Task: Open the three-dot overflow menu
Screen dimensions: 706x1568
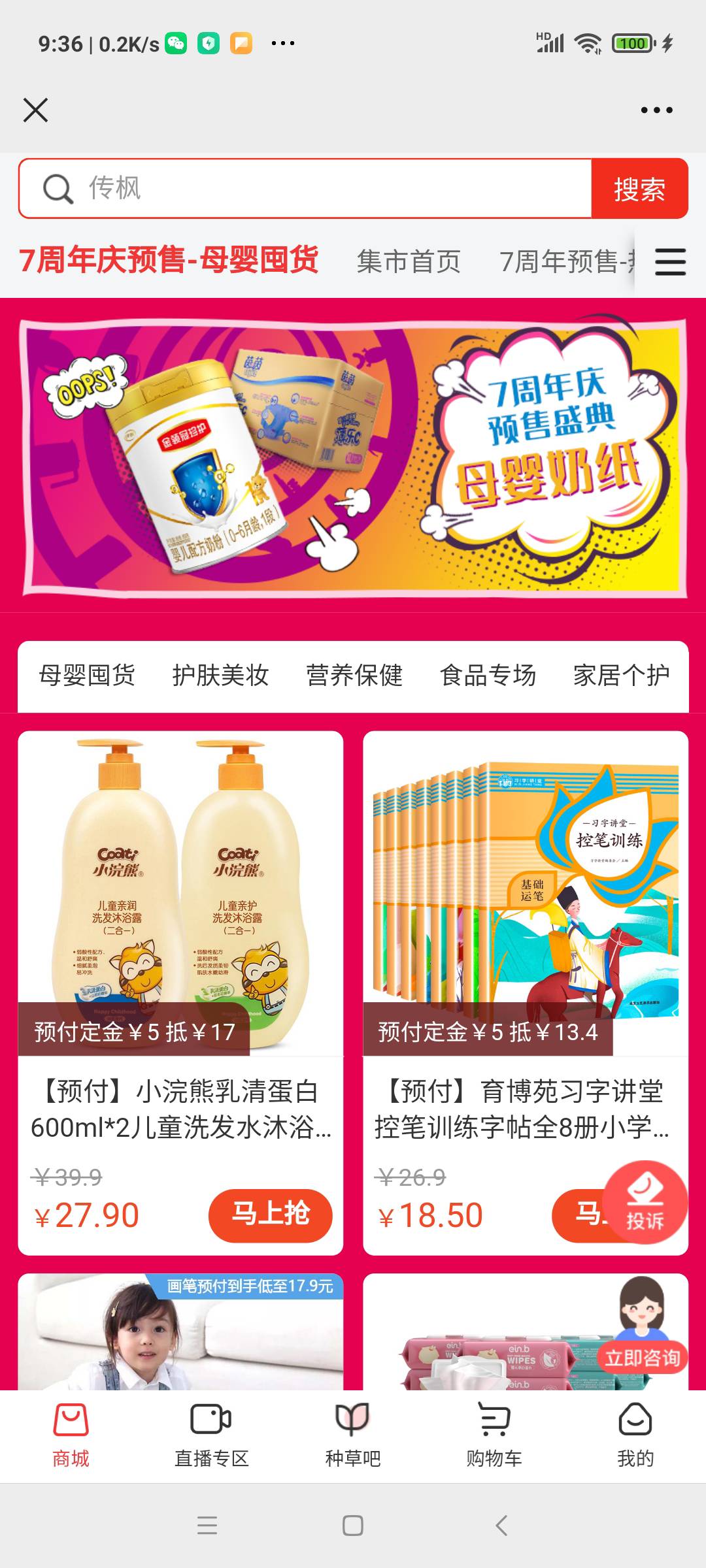Action: point(656,110)
